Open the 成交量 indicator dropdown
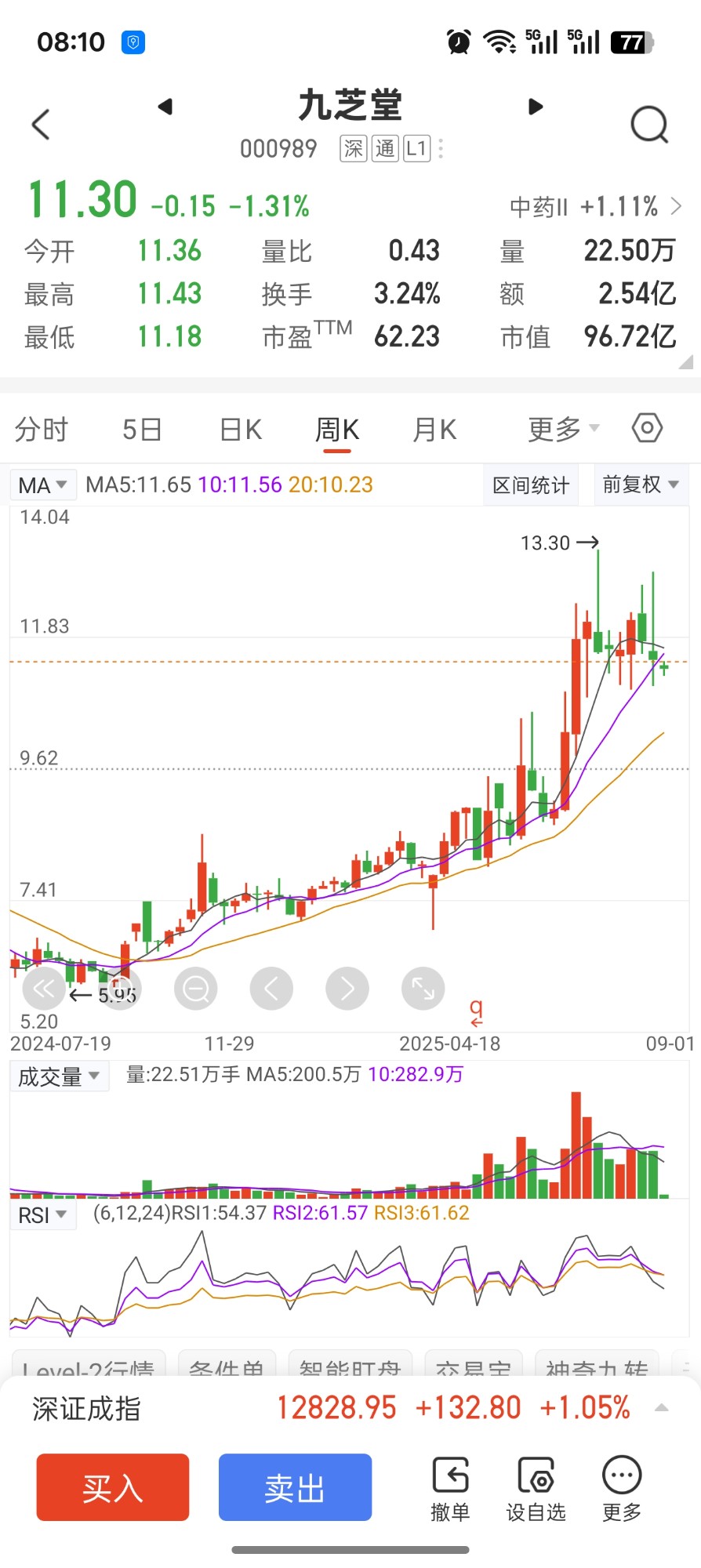 pos(59,1076)
